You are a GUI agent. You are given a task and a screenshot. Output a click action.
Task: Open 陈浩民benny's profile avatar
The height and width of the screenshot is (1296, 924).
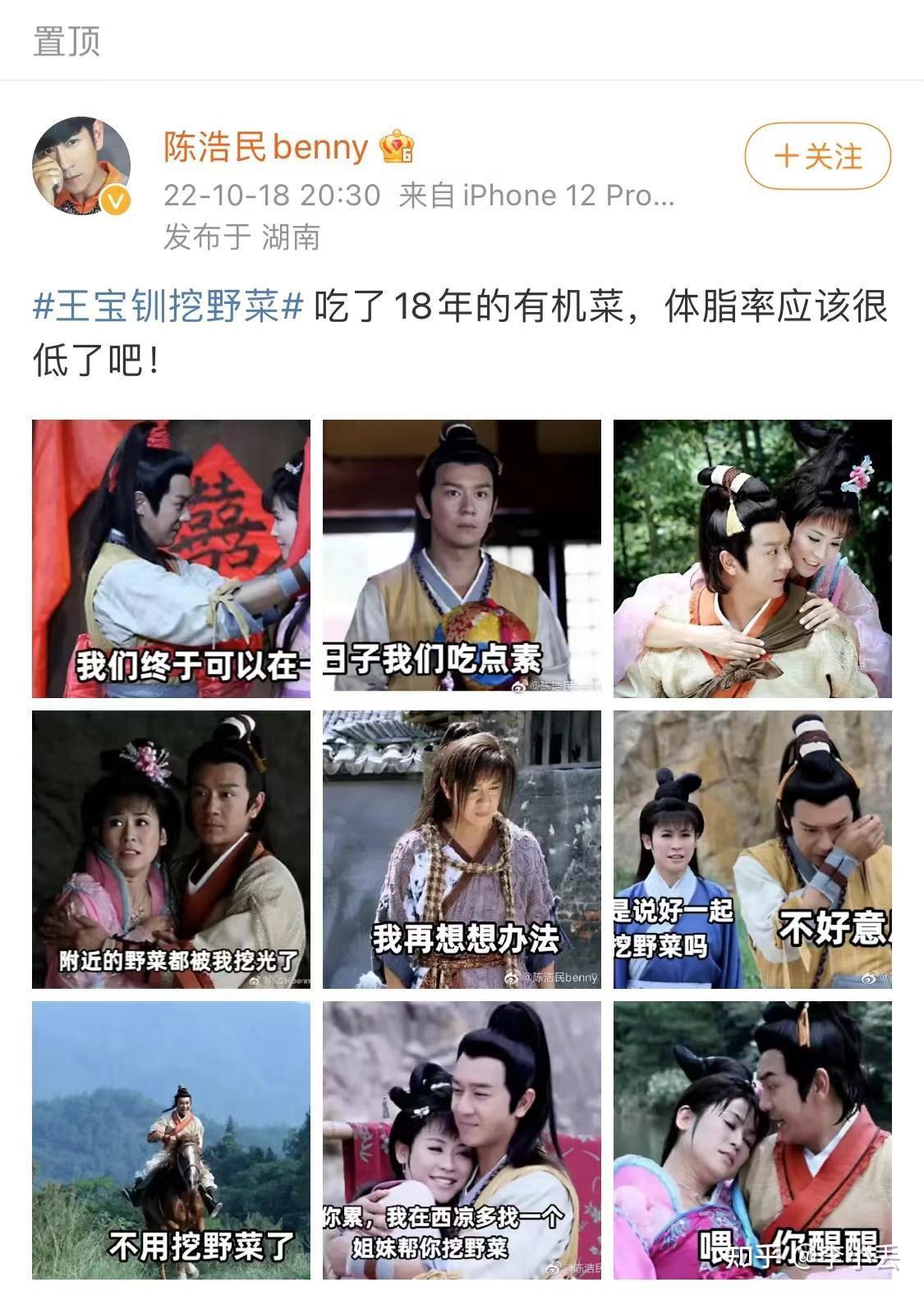tap(81, 166)
